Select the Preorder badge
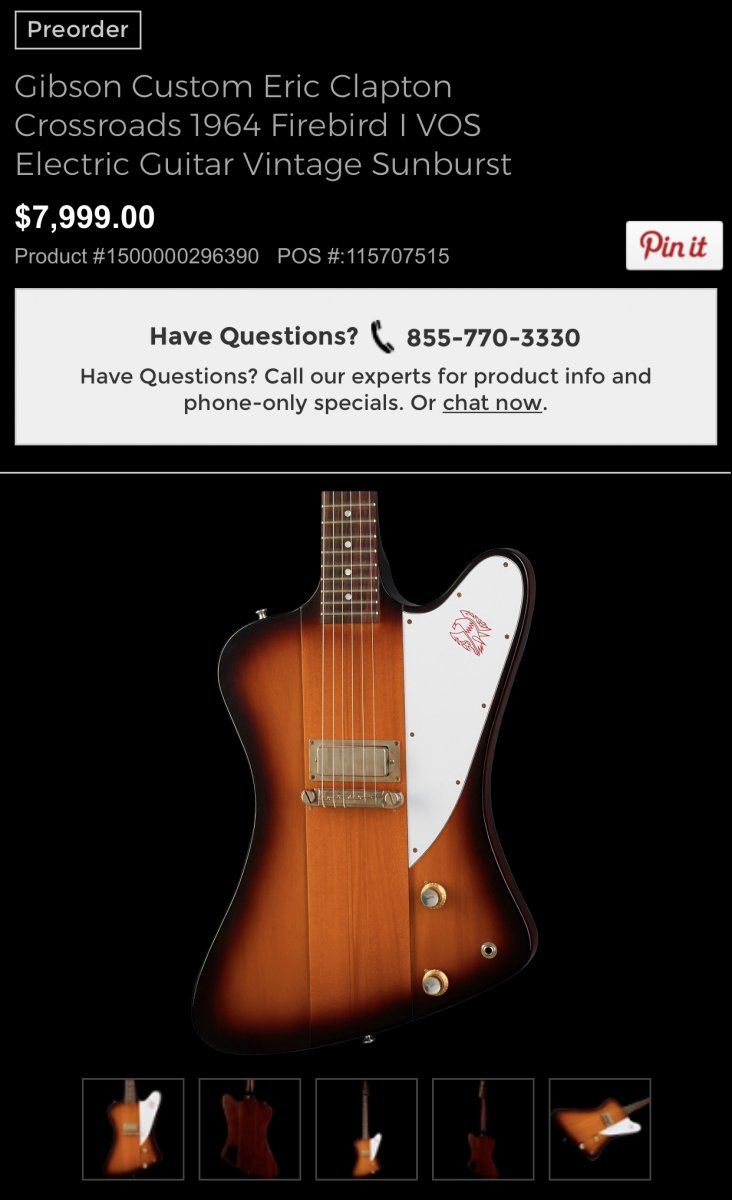Viewport: 732px width, 1200px height. tap(77, 30)
